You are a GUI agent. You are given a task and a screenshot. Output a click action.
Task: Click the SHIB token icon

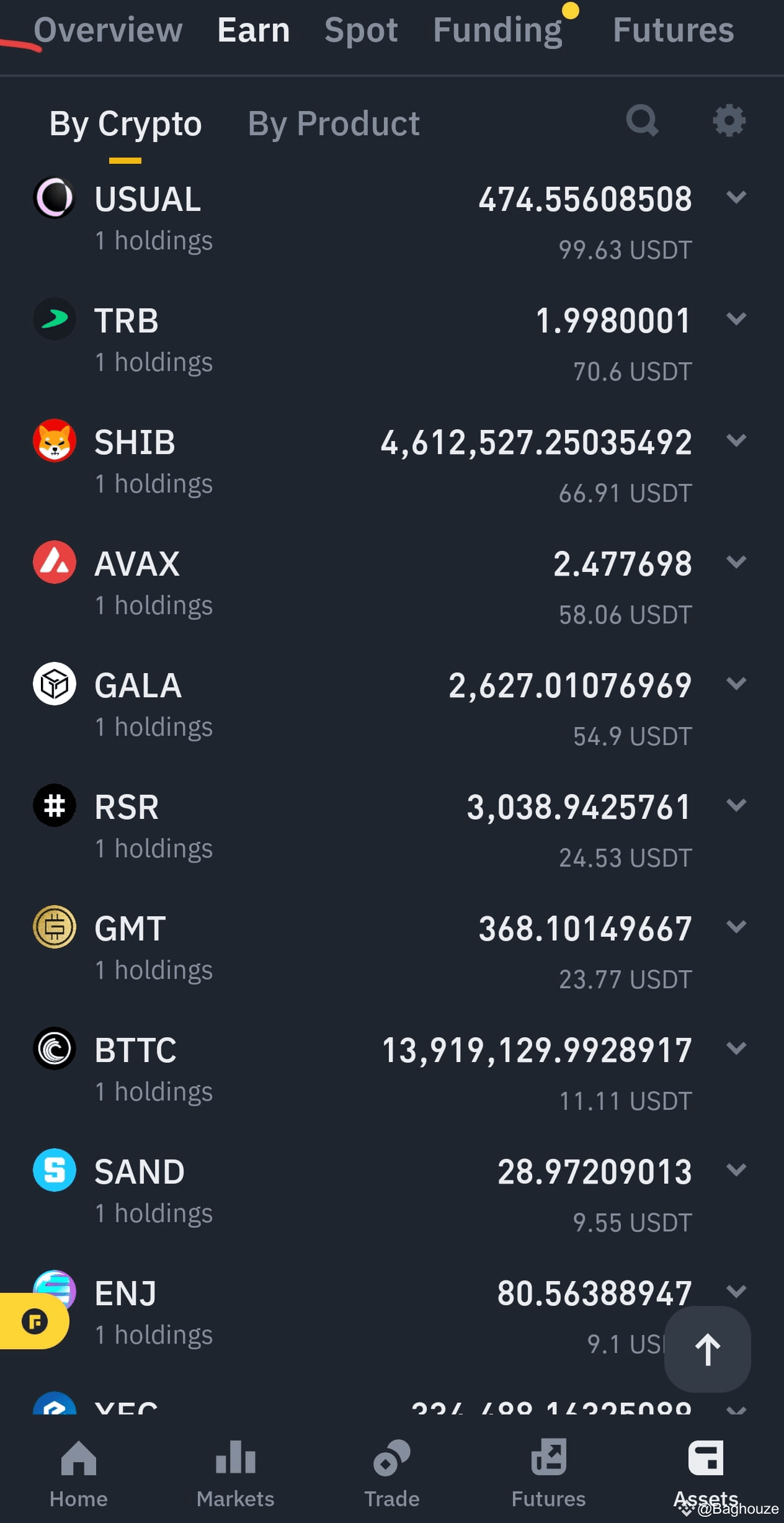tap(54, 440)
